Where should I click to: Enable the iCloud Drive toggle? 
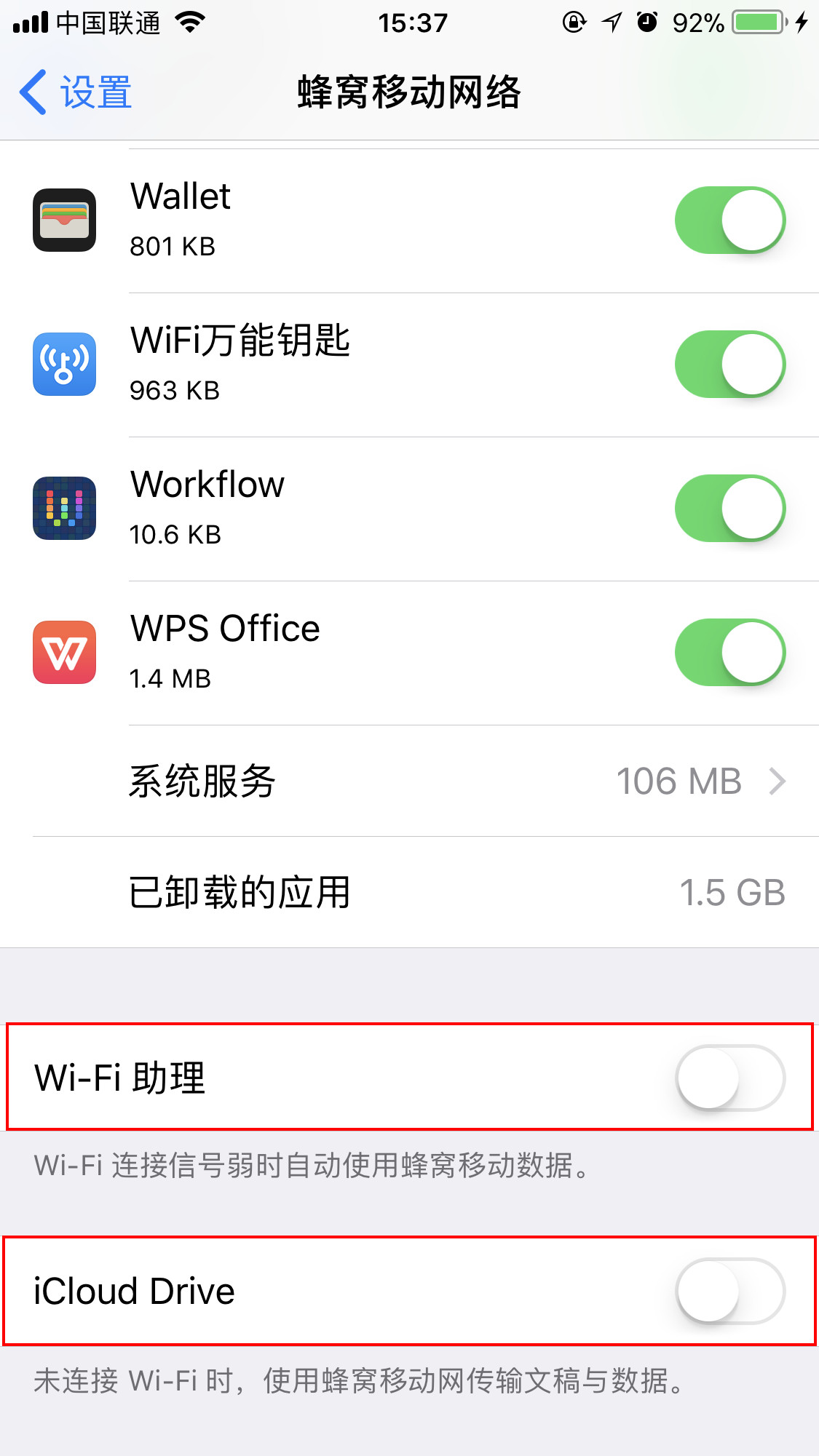pyautogui.click(x=730, y=1292)
